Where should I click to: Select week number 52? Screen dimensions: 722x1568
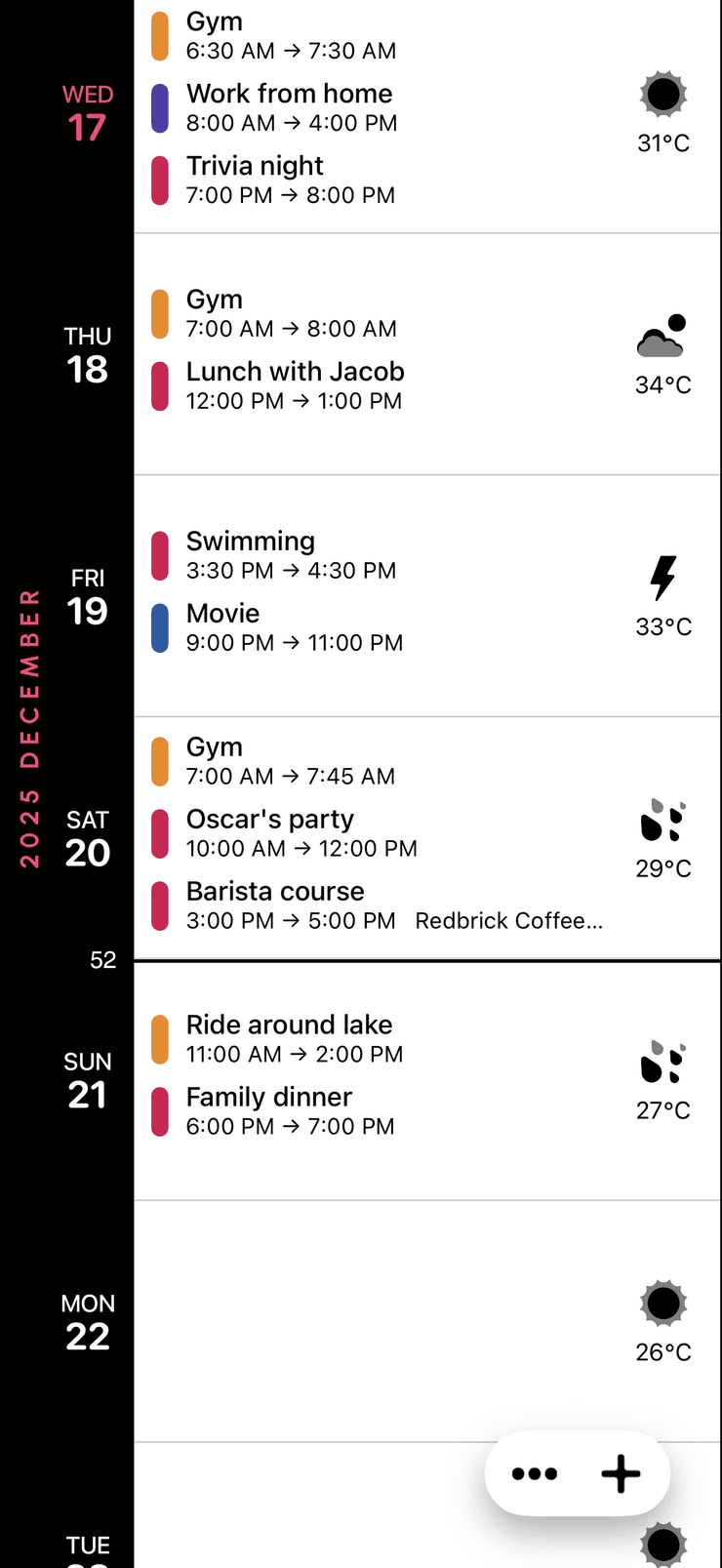101,960
